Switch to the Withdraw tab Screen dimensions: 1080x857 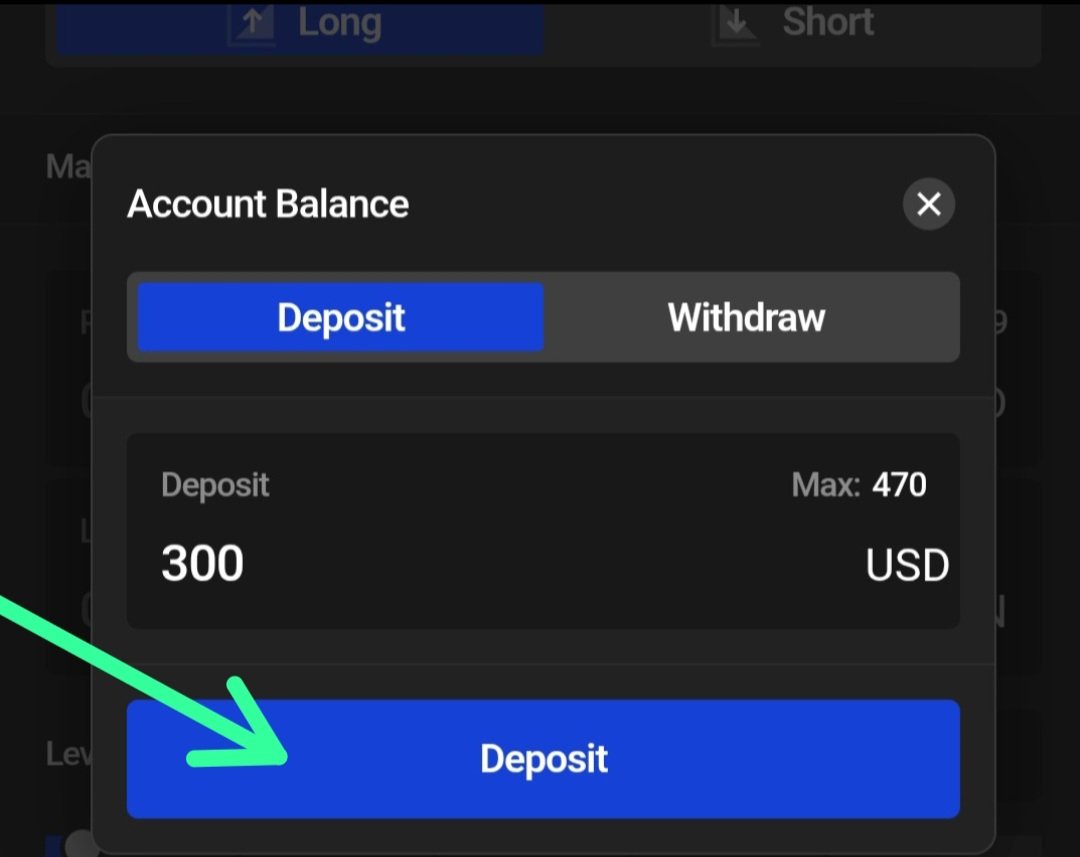pyautogui.click(x=746, y=318)
